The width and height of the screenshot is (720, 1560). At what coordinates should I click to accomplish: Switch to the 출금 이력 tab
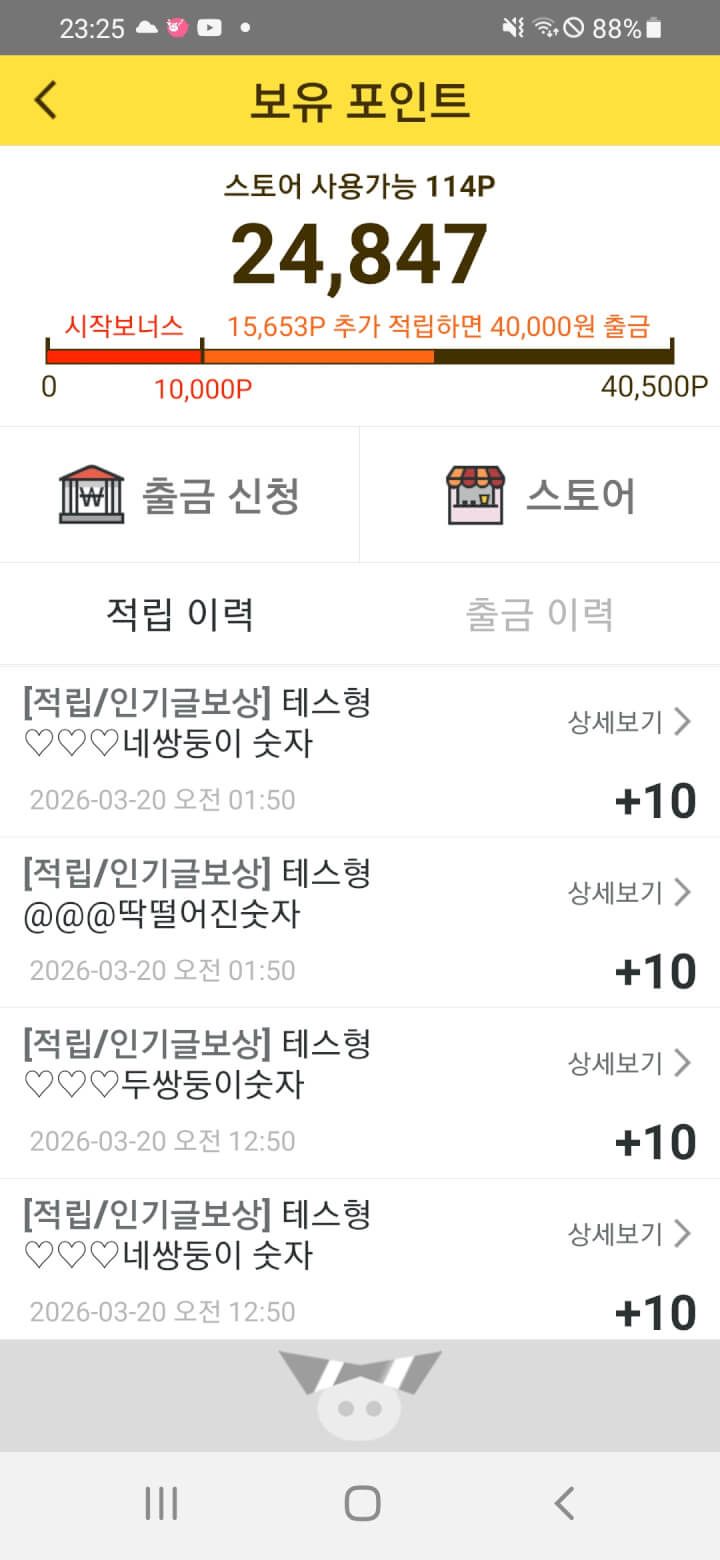(x=540, y=614)
